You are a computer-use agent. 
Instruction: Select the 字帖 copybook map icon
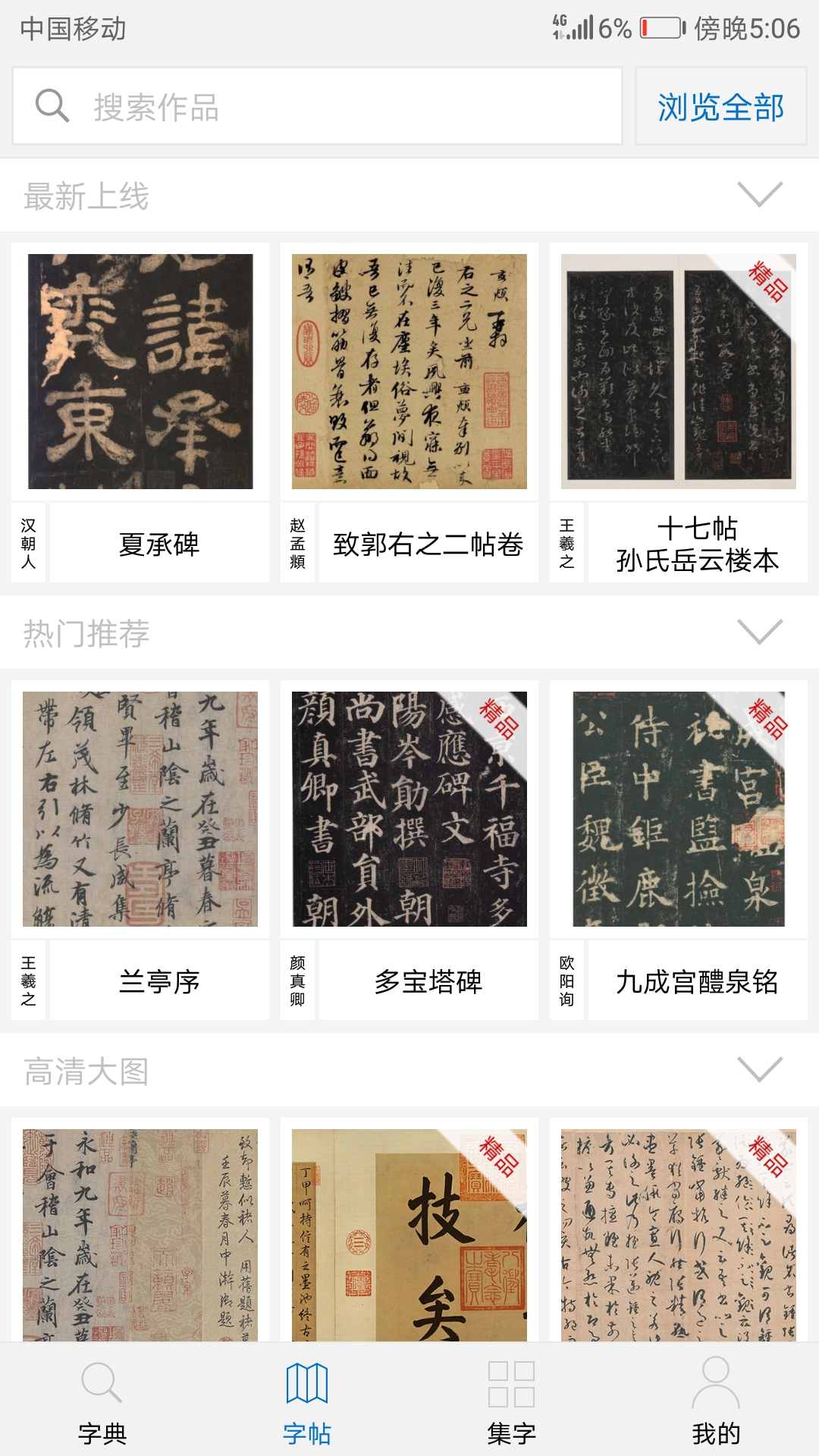(307, 1395)
